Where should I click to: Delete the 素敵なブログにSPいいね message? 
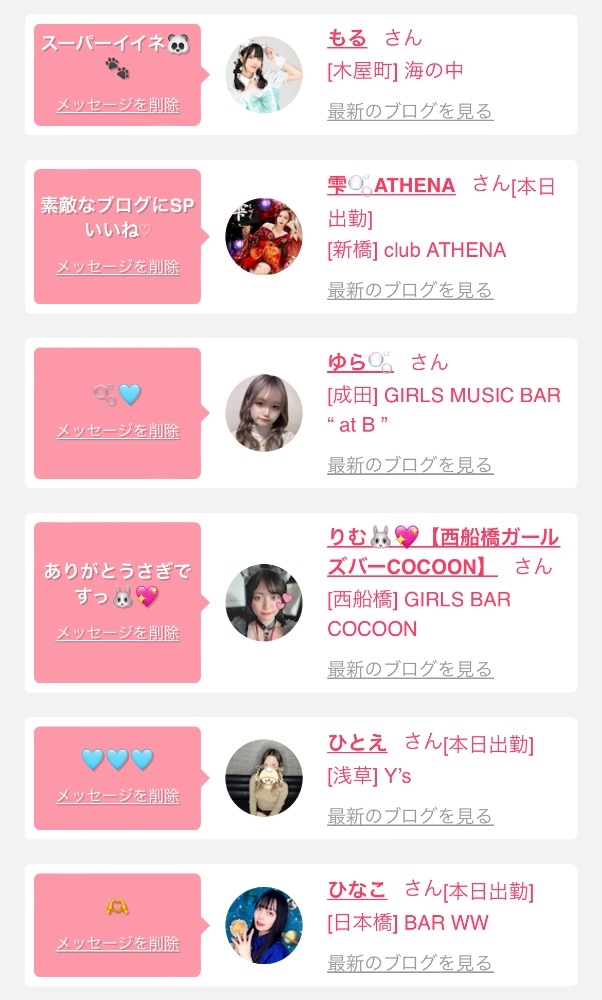[118, 267]
